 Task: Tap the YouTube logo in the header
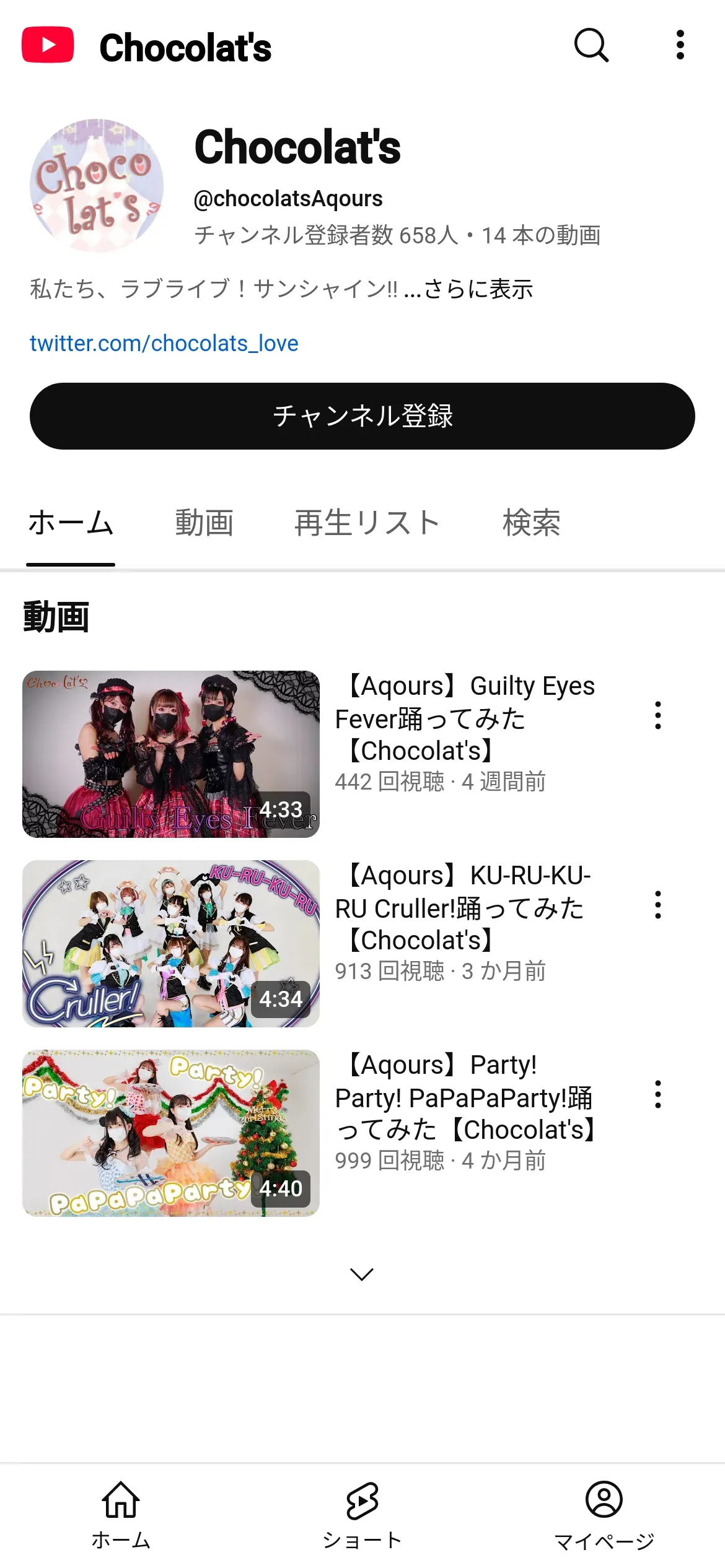point(48,45)
